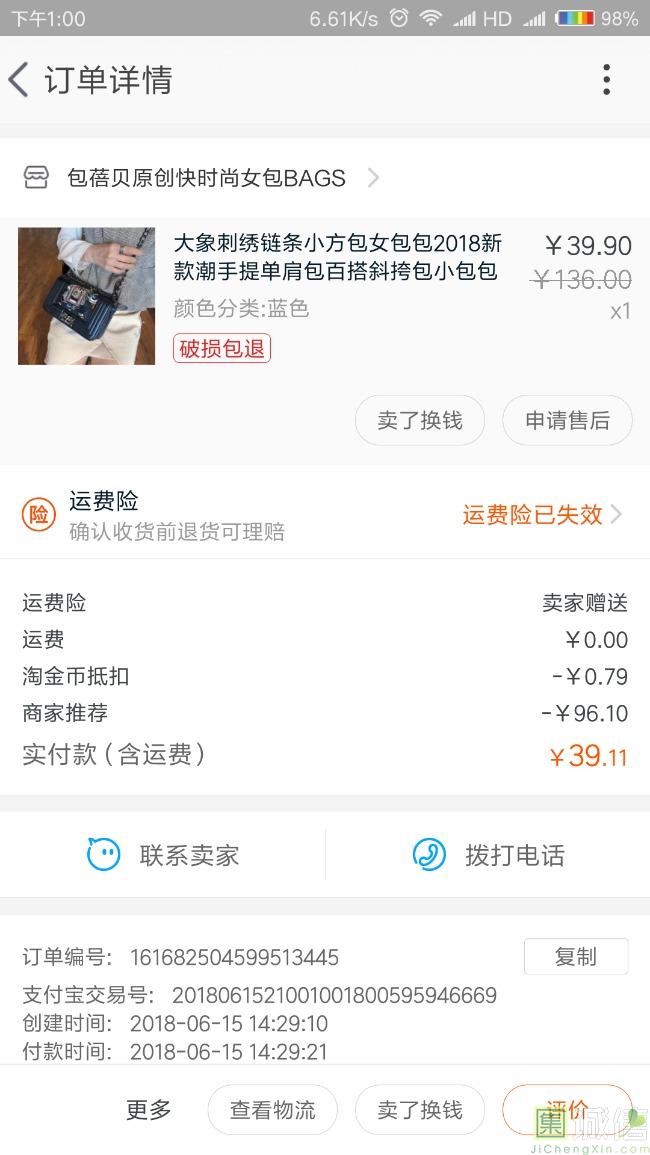Apply for after-sales service with 申请售后
The height and width of the screenshot is (1155, 650).
[x=567, y=421]
